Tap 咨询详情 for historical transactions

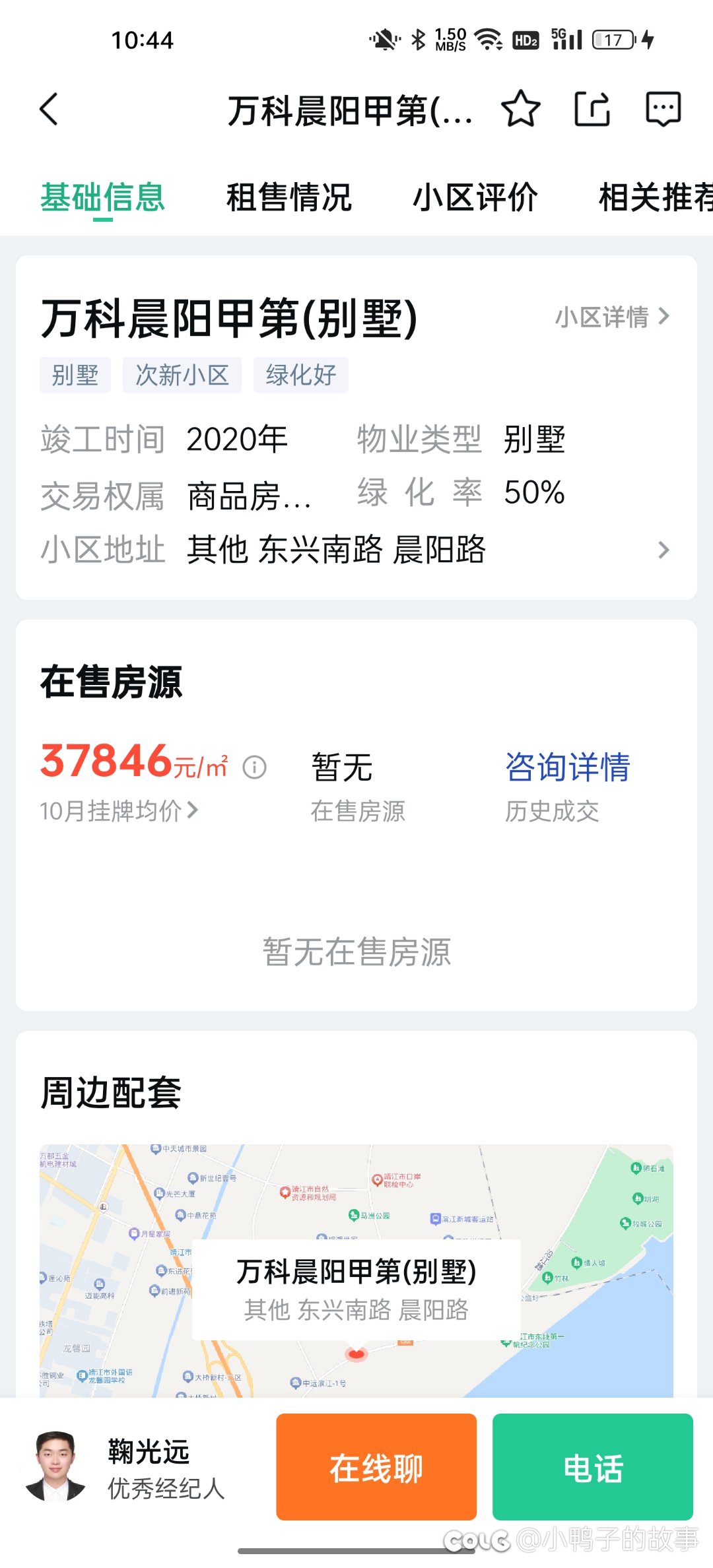coord(567,767)
